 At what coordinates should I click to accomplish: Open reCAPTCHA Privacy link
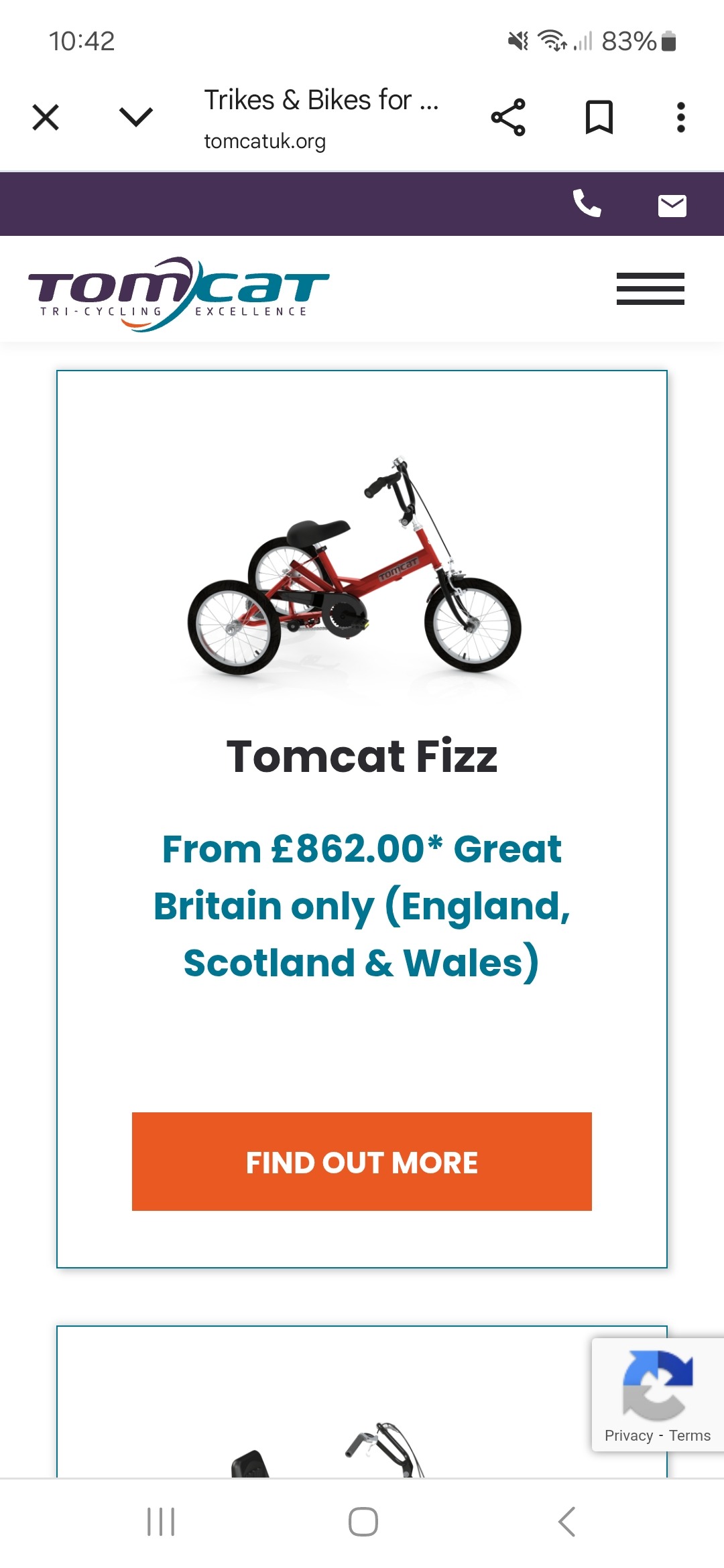629,1435
